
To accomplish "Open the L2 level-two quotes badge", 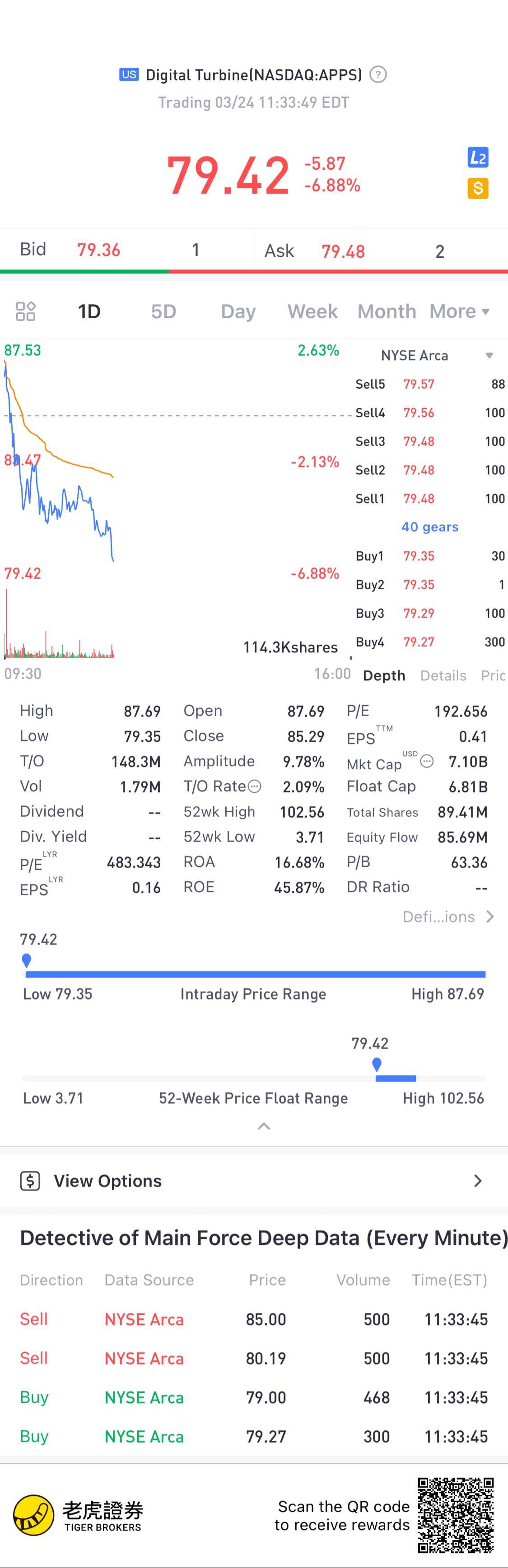I will (x=478, y=158).
